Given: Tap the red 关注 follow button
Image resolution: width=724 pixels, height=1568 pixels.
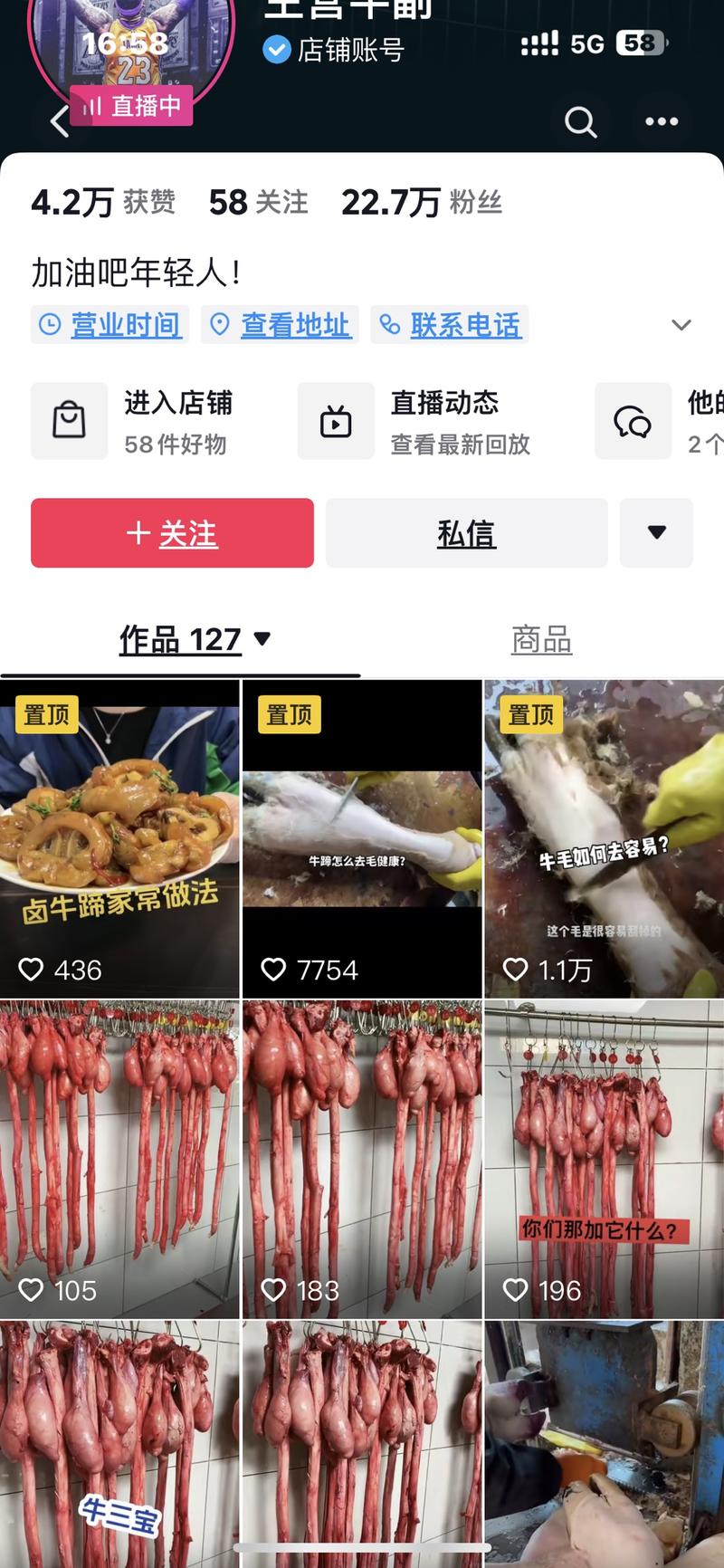Looking at the screenshot, I should click(x=172, y=533).
